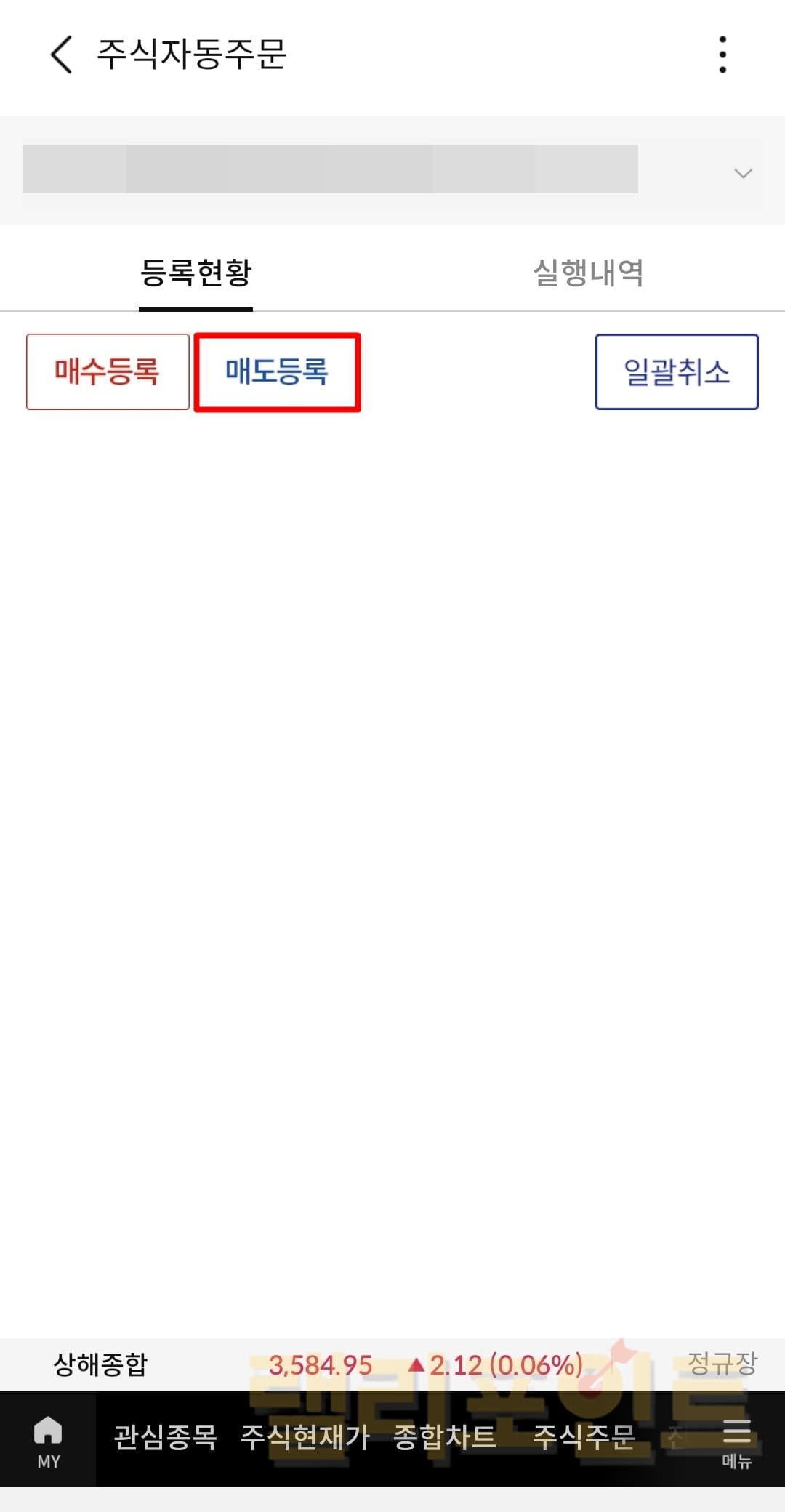Viewport: 785px width, 1512px height.
Task: Go to 관심종목 watchlist
Action: (x=166, y=1437)
